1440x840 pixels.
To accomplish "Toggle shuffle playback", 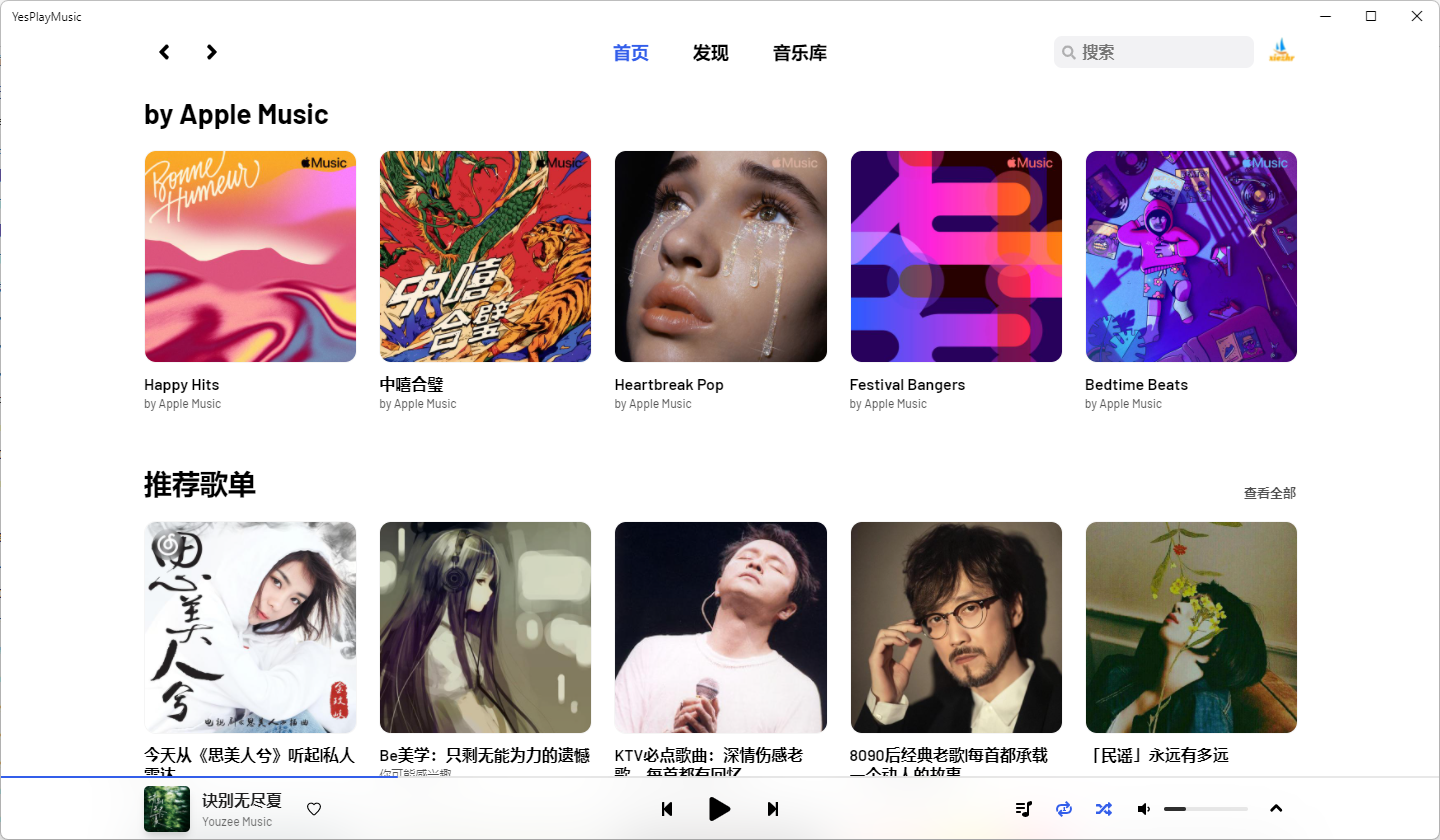I will [x=1103, y=809].
